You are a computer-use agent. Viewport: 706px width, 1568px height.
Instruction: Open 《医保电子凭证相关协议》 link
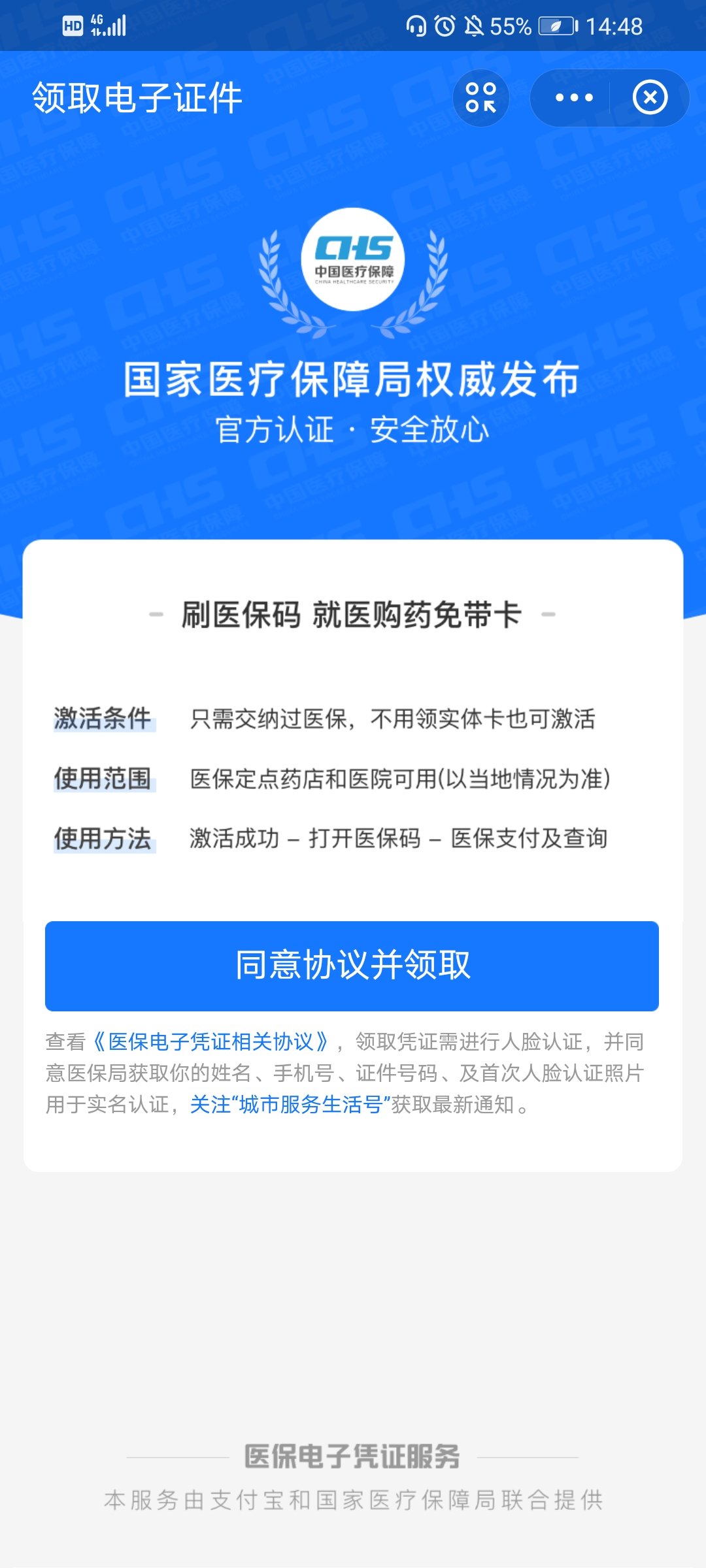click(212, 1041)
